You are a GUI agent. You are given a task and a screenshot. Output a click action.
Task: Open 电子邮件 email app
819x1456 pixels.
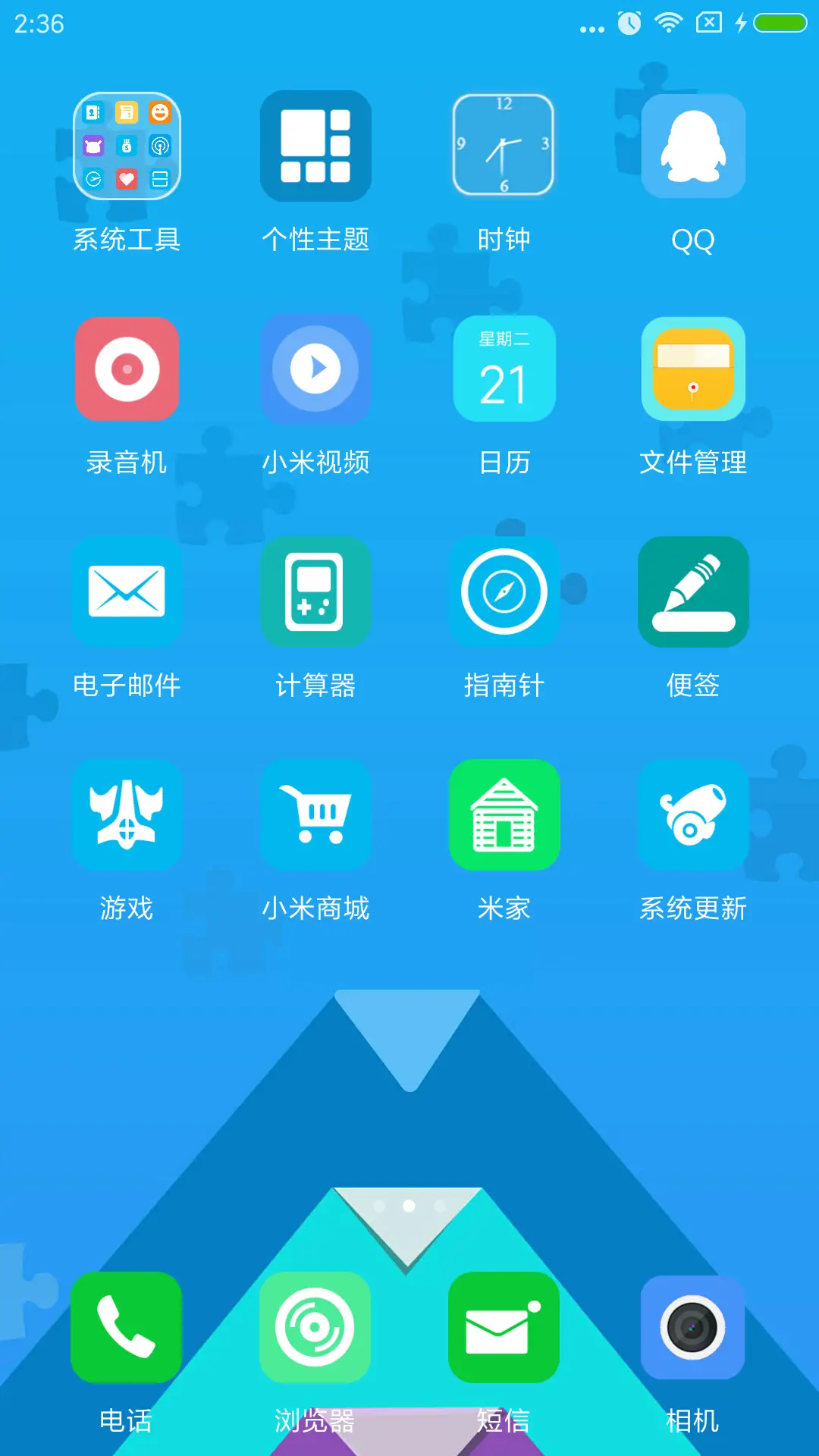coord(126,591)
